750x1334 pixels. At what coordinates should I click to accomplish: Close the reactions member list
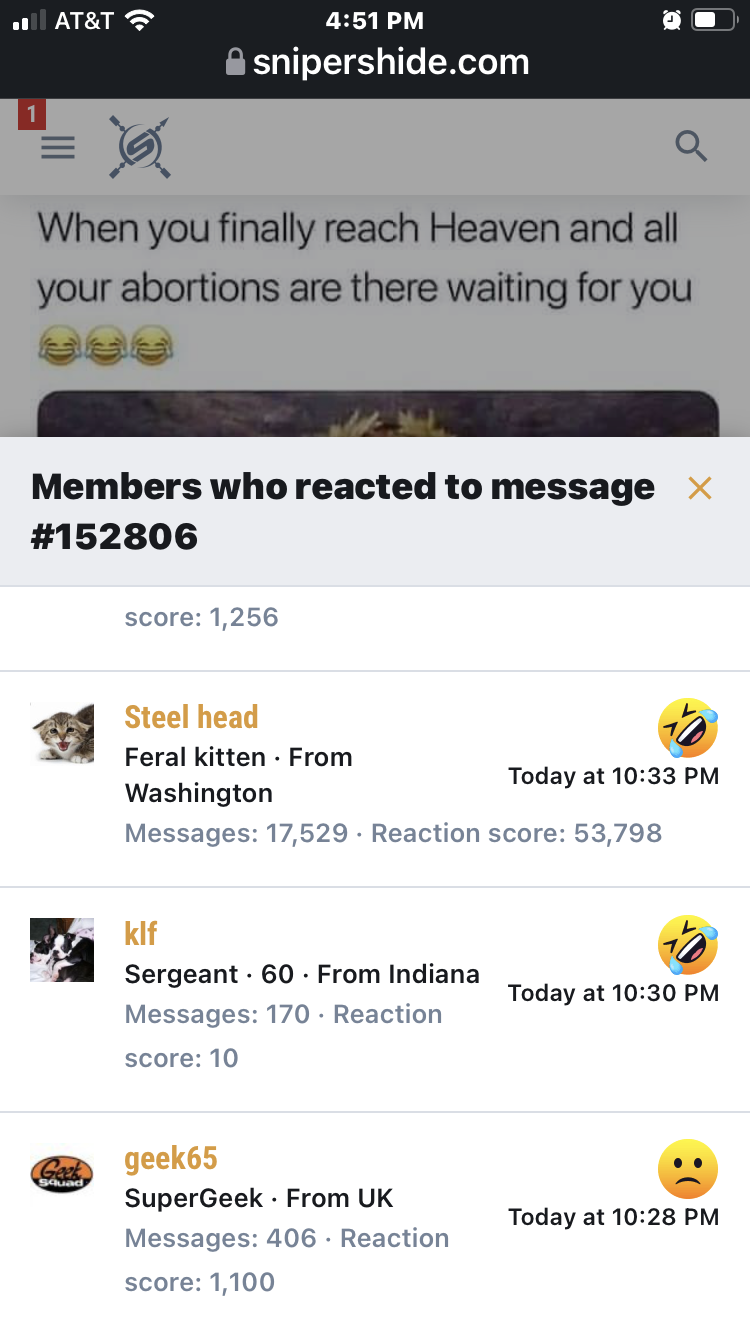click(699, 488)
